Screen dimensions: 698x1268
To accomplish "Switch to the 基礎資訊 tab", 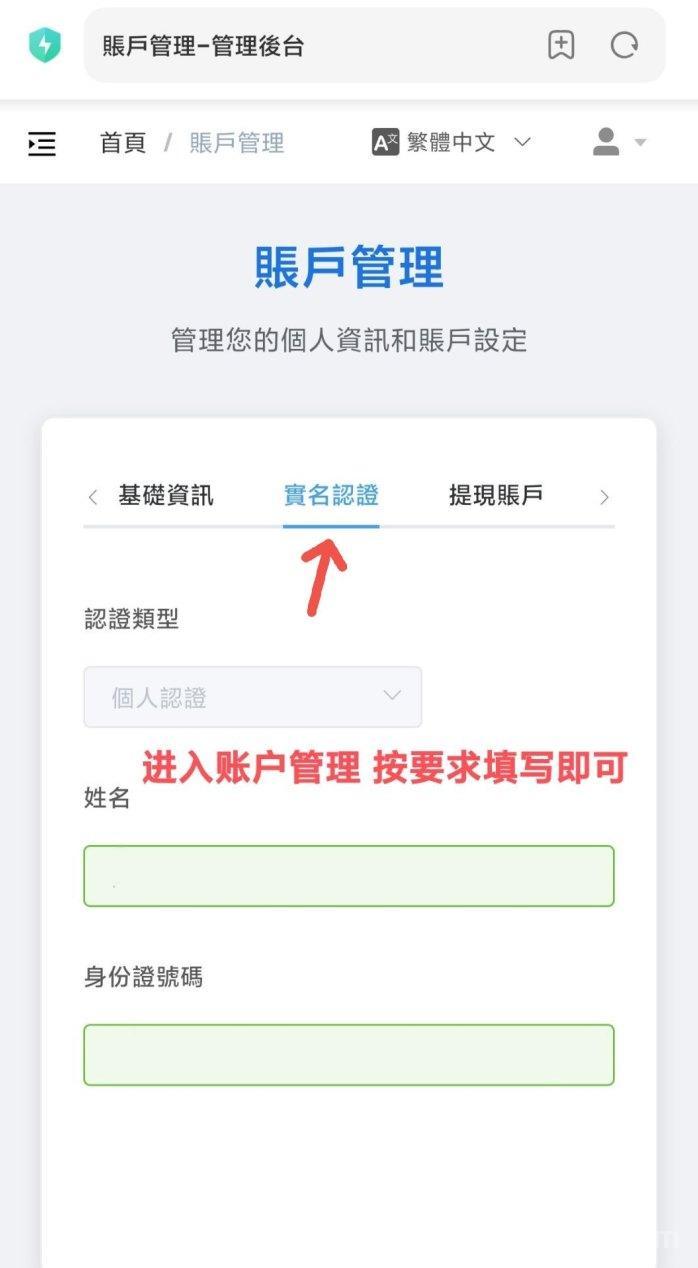I will 165,495.
